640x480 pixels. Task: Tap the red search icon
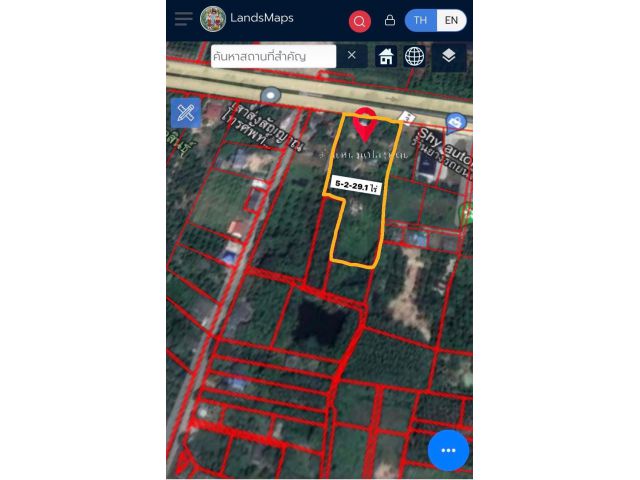[x=359, y=21]
